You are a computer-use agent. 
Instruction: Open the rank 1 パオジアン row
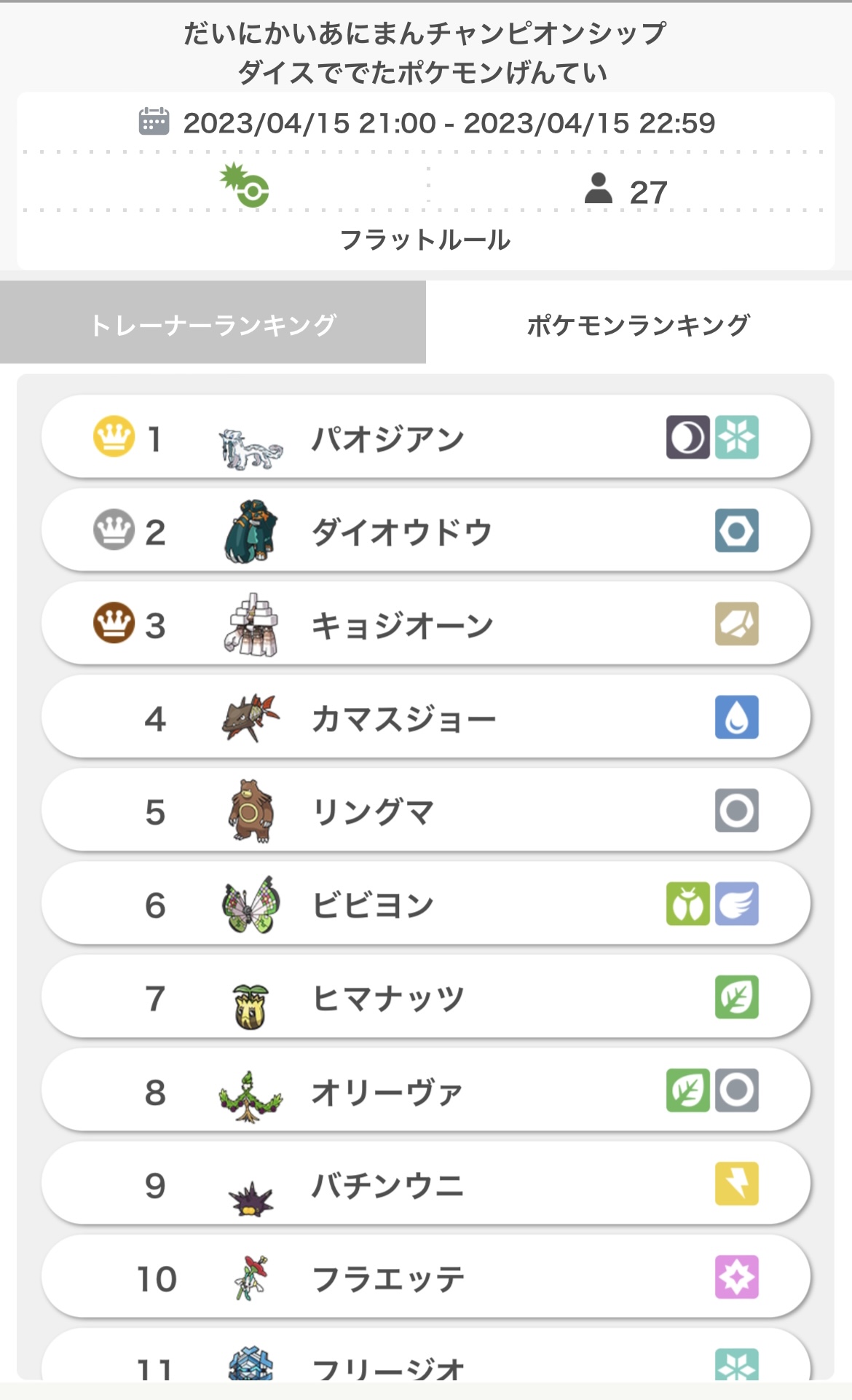(x=426, y=437)
